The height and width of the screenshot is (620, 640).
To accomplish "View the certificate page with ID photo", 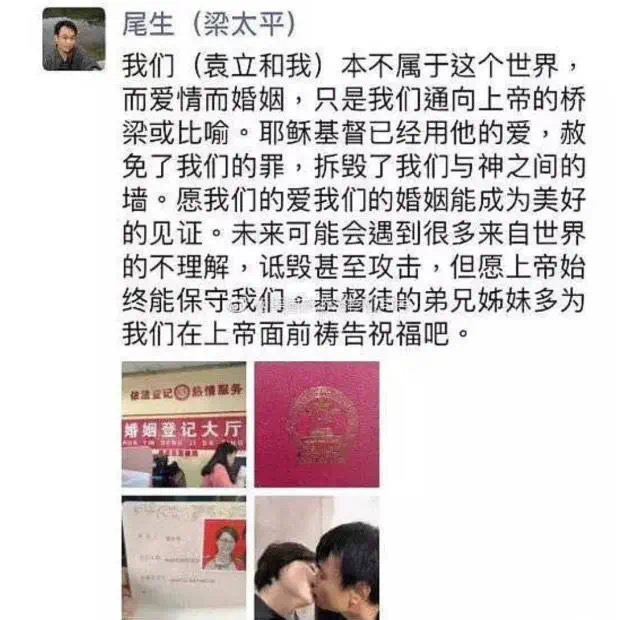I will [x=184, y=557].
